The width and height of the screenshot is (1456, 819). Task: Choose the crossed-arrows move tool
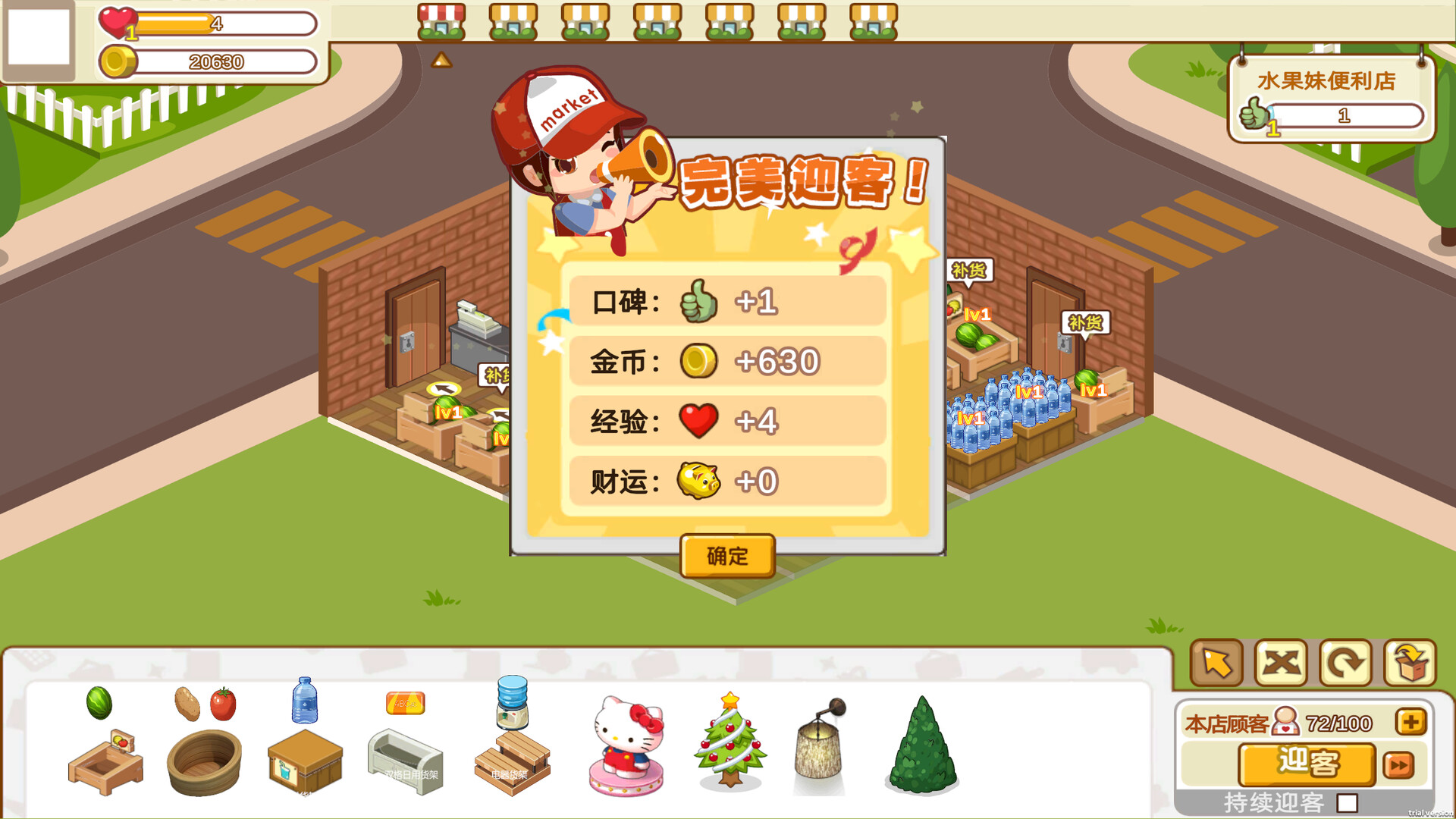point(1281,664)
